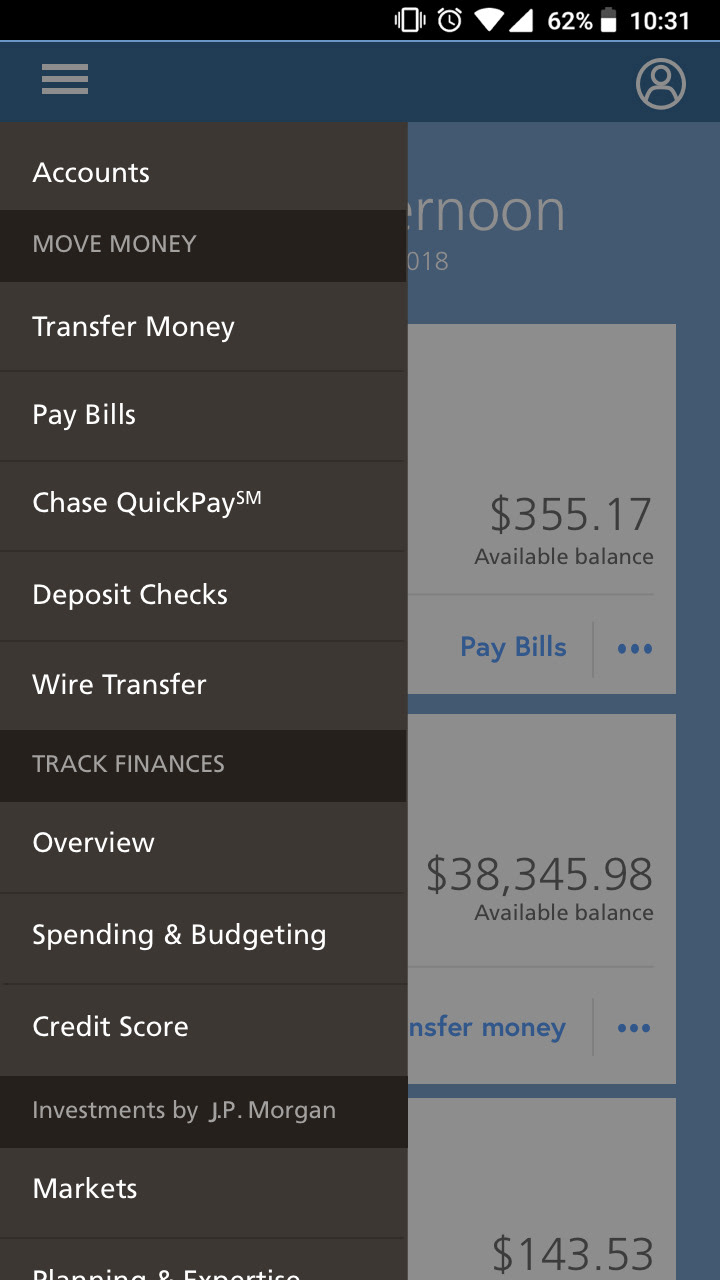Screen dimensions: 720x1280
Task: Select Pay Bills in the side menu
Action: pos(203,416)
